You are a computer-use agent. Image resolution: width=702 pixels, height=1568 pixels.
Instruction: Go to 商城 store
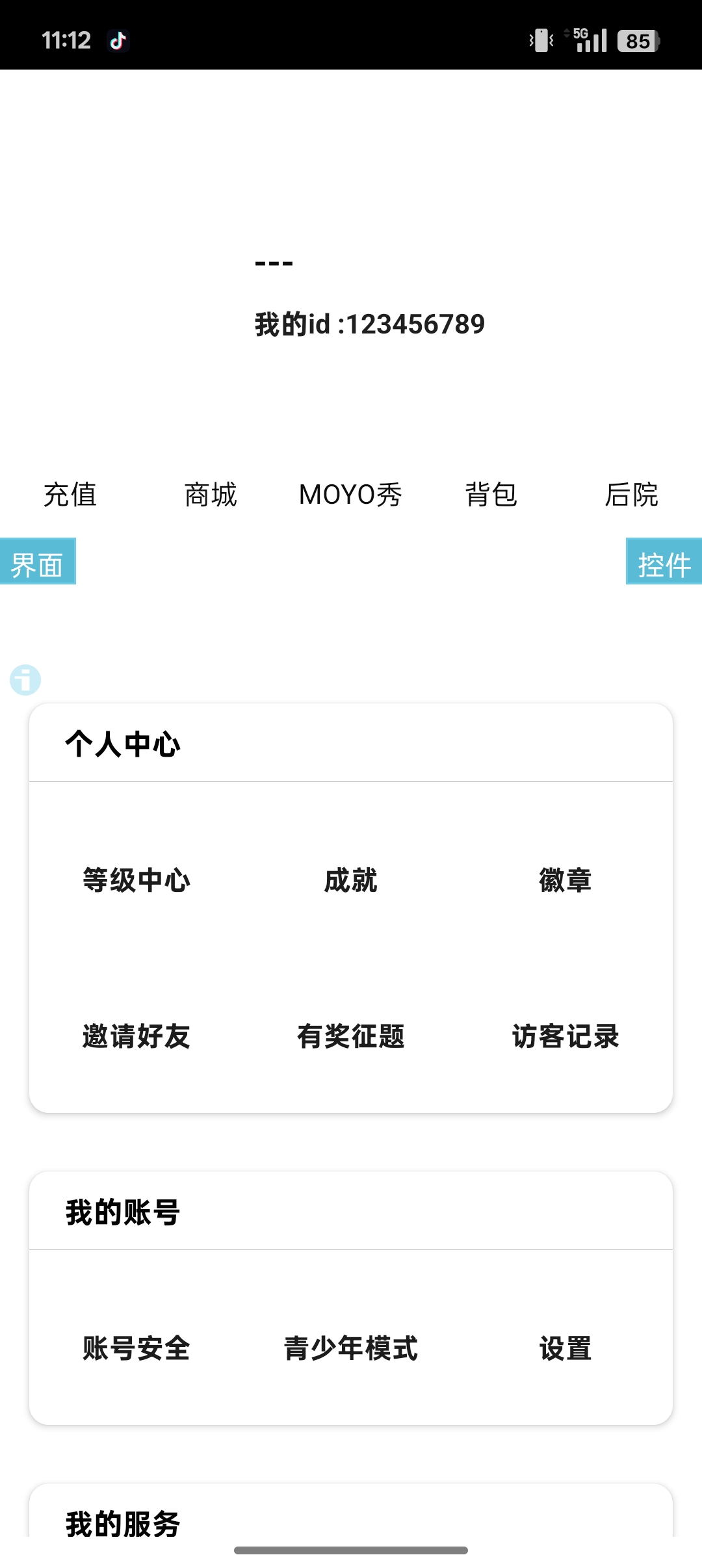tap(211, 495)
